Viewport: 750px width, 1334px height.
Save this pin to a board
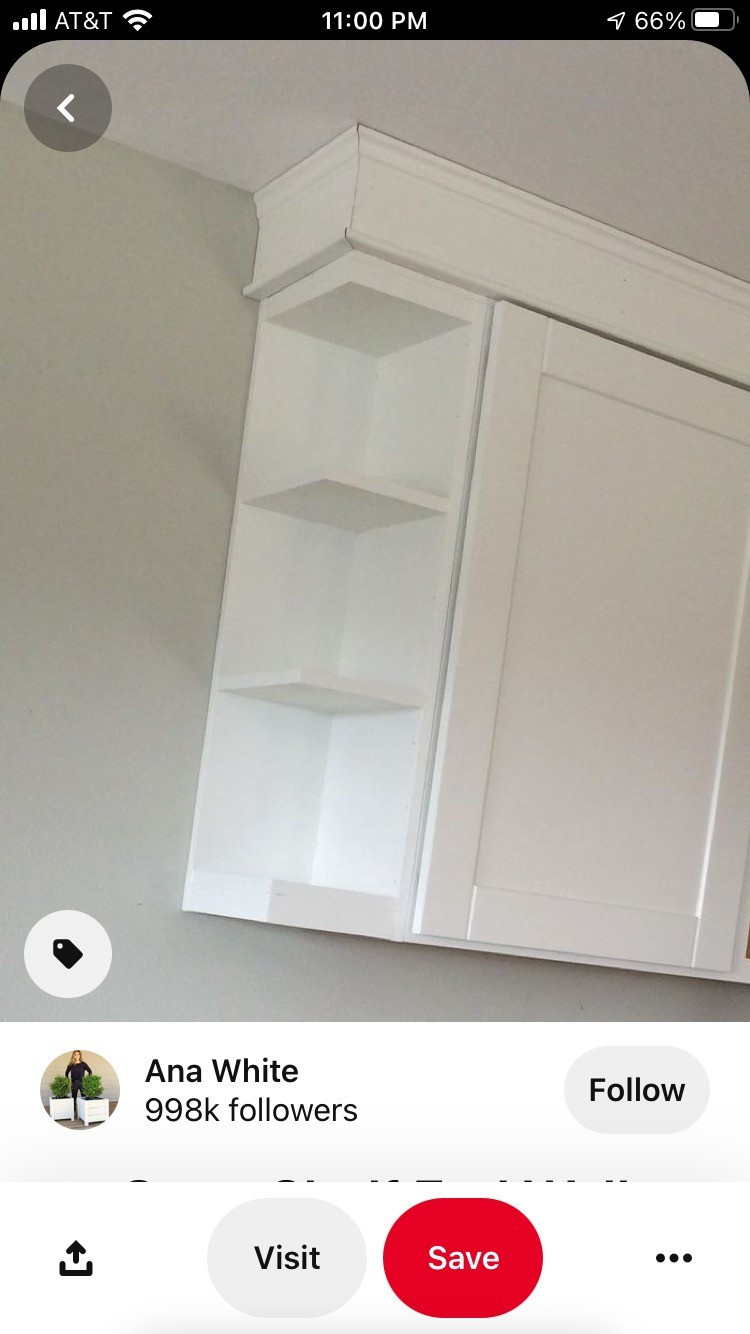pos(463,1258)
